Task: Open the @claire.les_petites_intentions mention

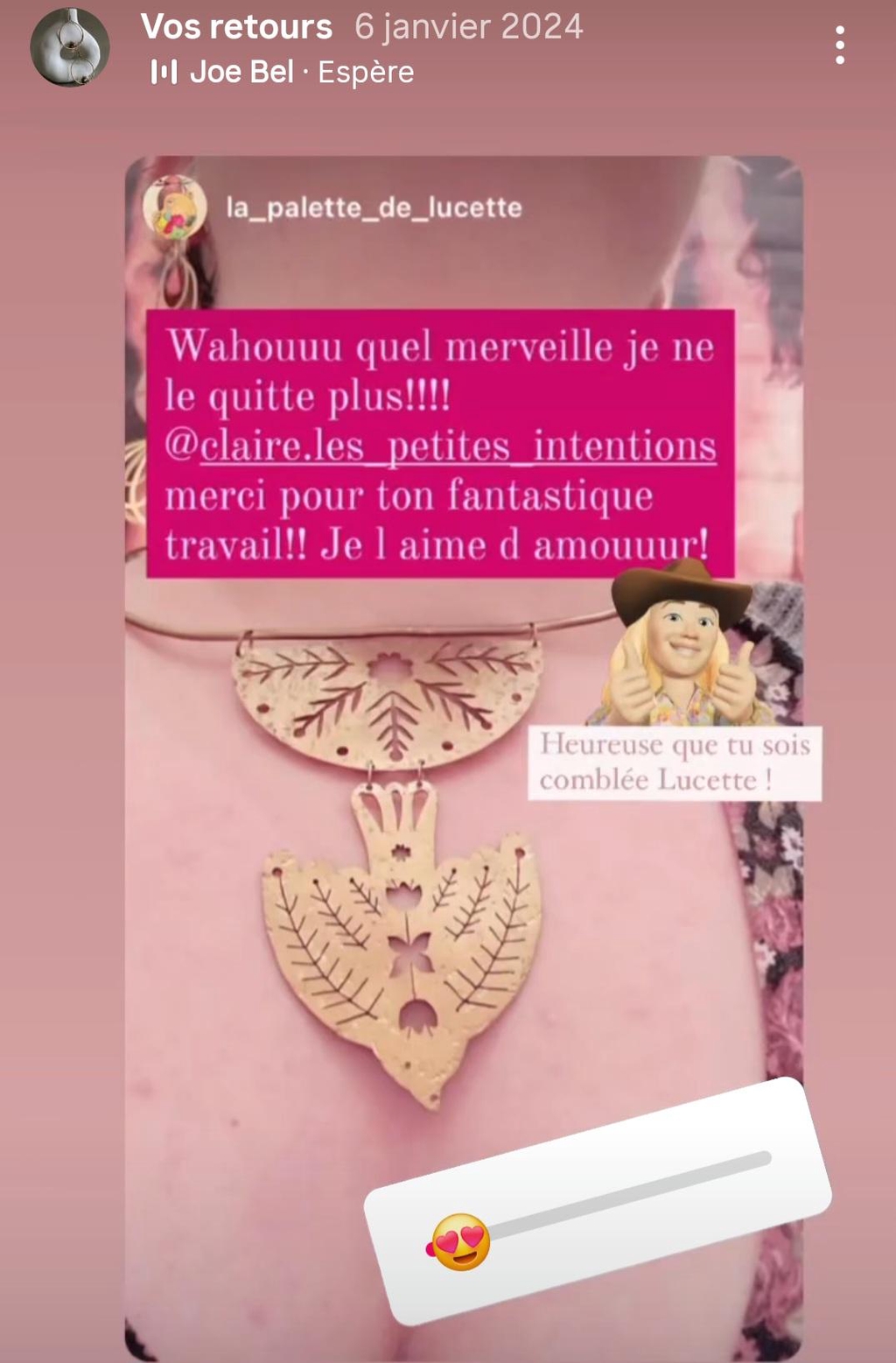Action: (x=442, y=446)
